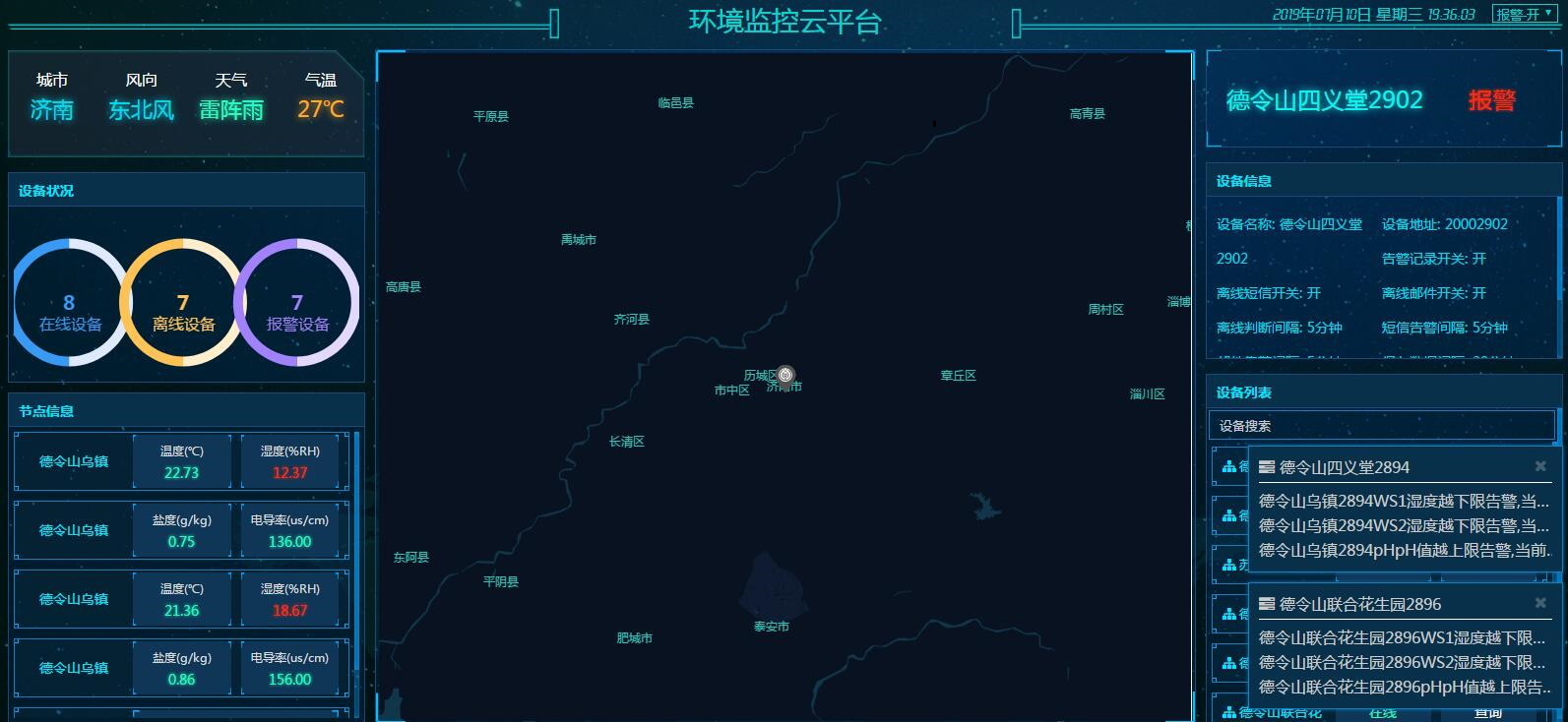Open the 报警设备 status ring

click(296, 303)
